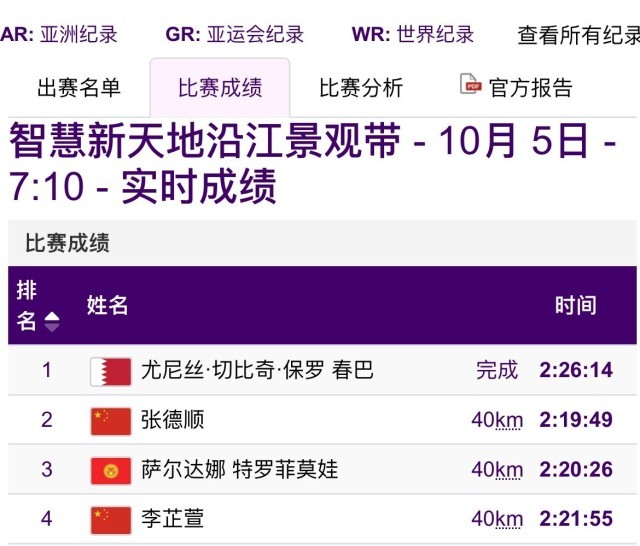Image resolution: width=640 pixels, height=546 pixels.
Task: Switch to 出赛名单 tab
Action: pos(79,88)
